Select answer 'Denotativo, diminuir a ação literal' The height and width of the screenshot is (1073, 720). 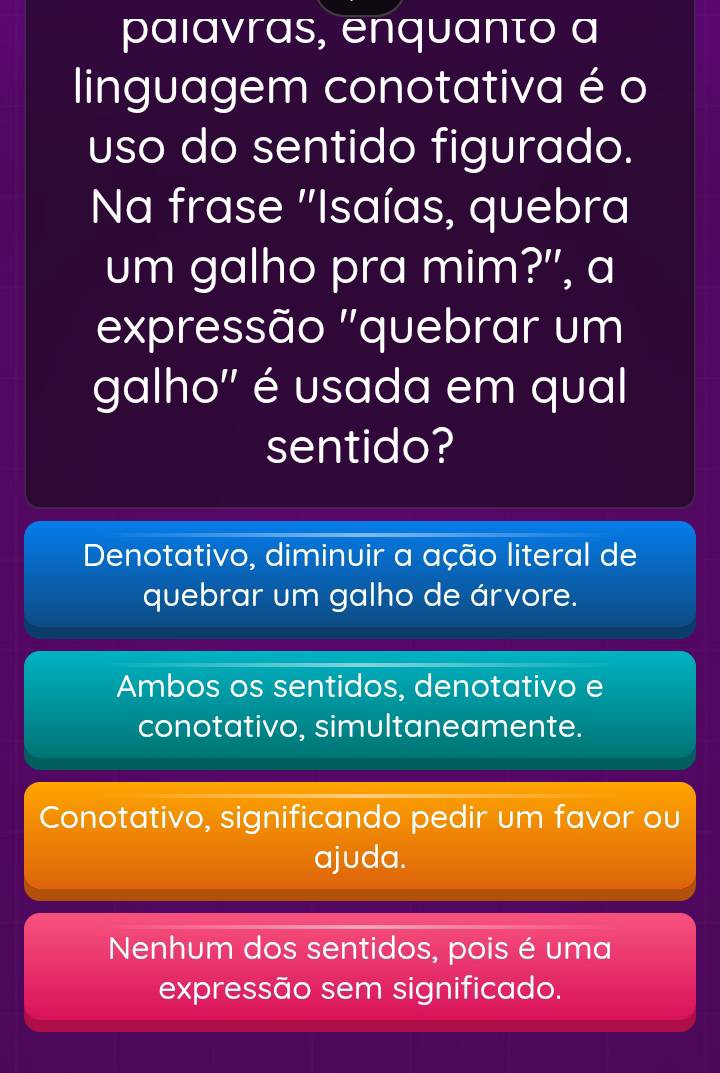[x=360, y=576]
